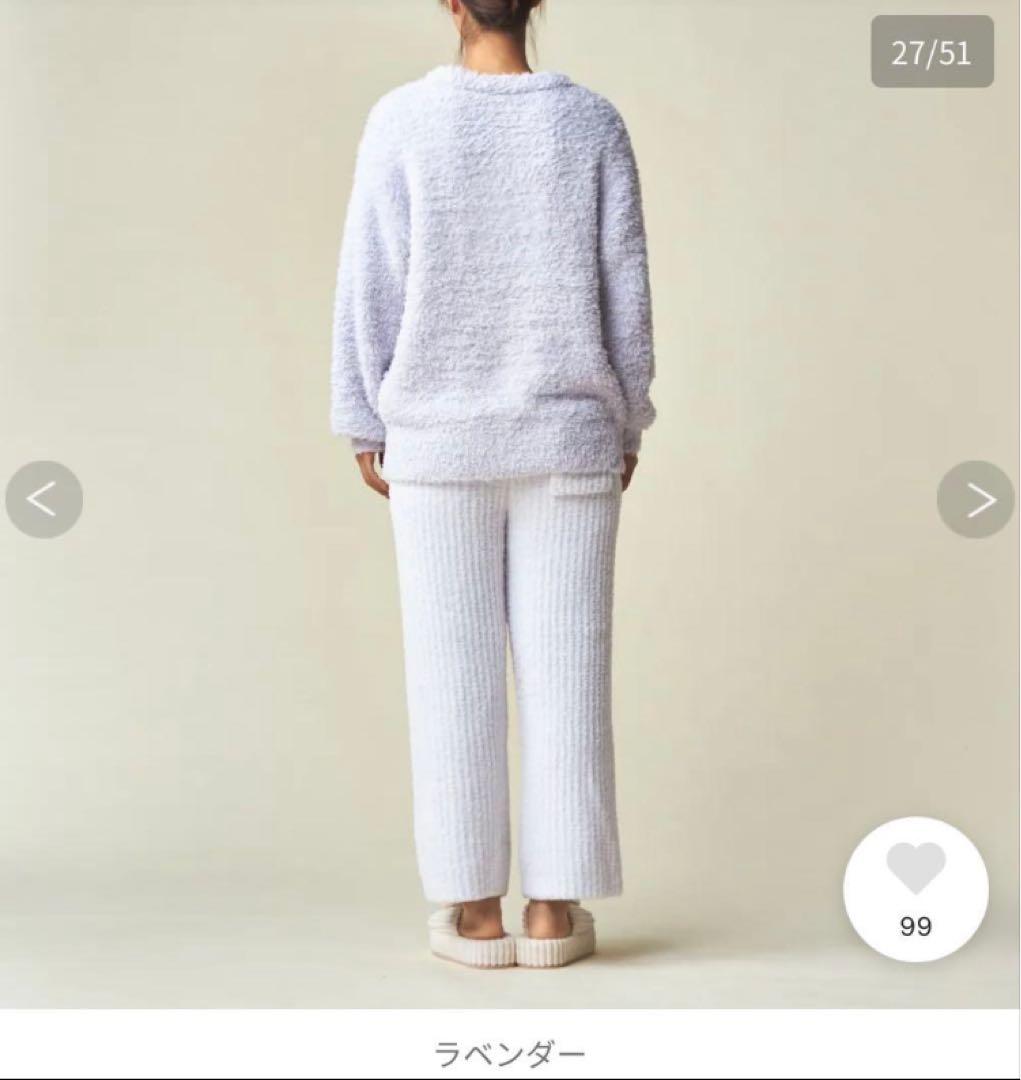Go to the previous product image
Image resolution: width=1021 pixels, height=1080 pixels.
coord(43,499)
